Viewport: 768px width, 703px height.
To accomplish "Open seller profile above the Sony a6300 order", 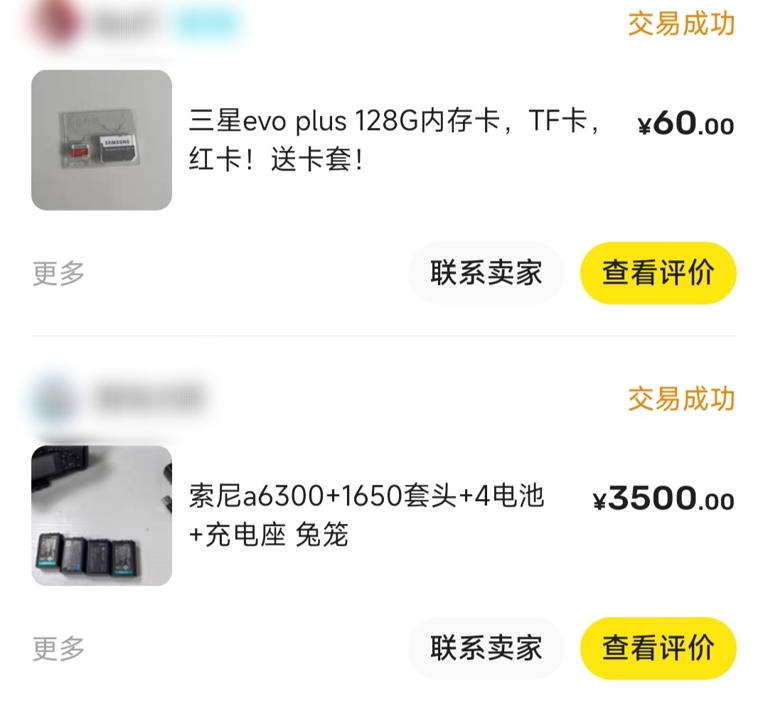I will (x=120, y=399).
